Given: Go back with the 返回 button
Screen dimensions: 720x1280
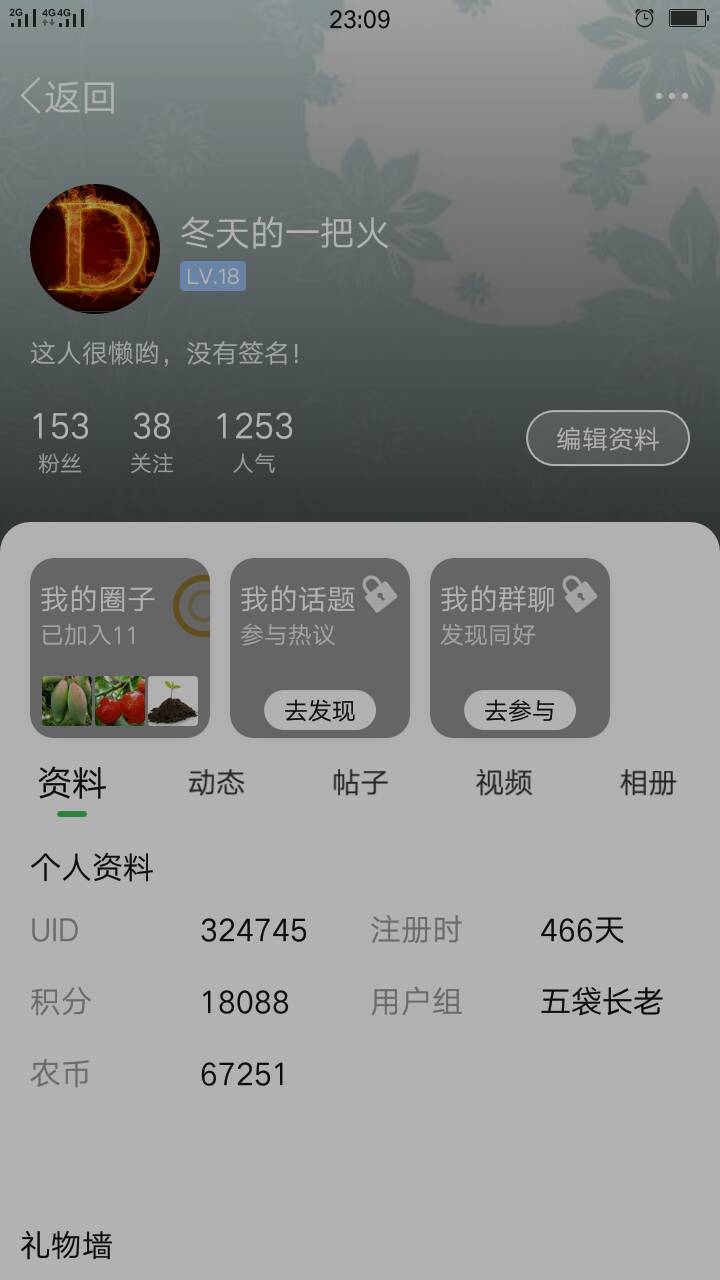Looking at the screenshot, I should pos(68,97).
